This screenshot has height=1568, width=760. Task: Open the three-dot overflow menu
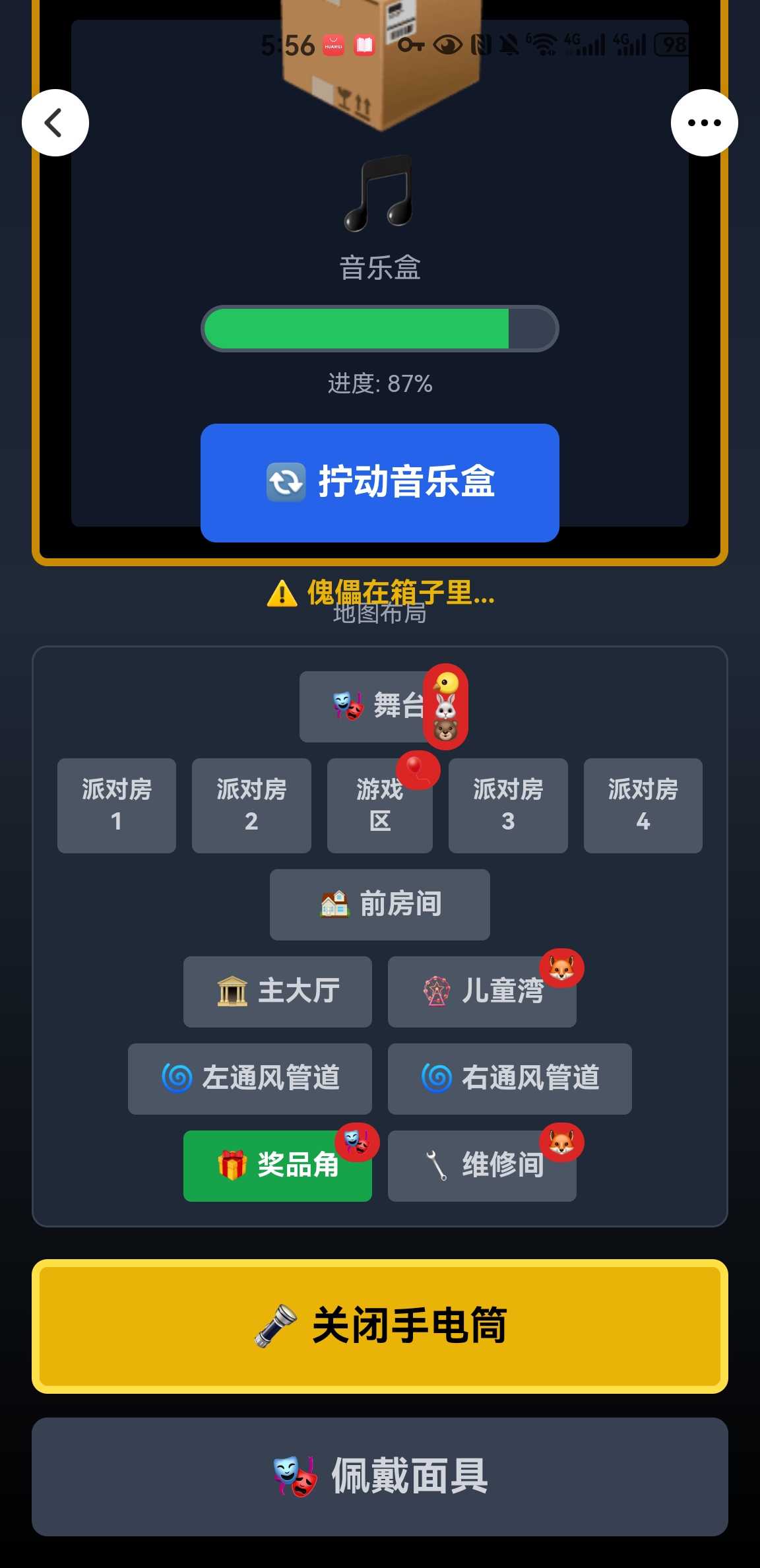click(x=704, y=123)
